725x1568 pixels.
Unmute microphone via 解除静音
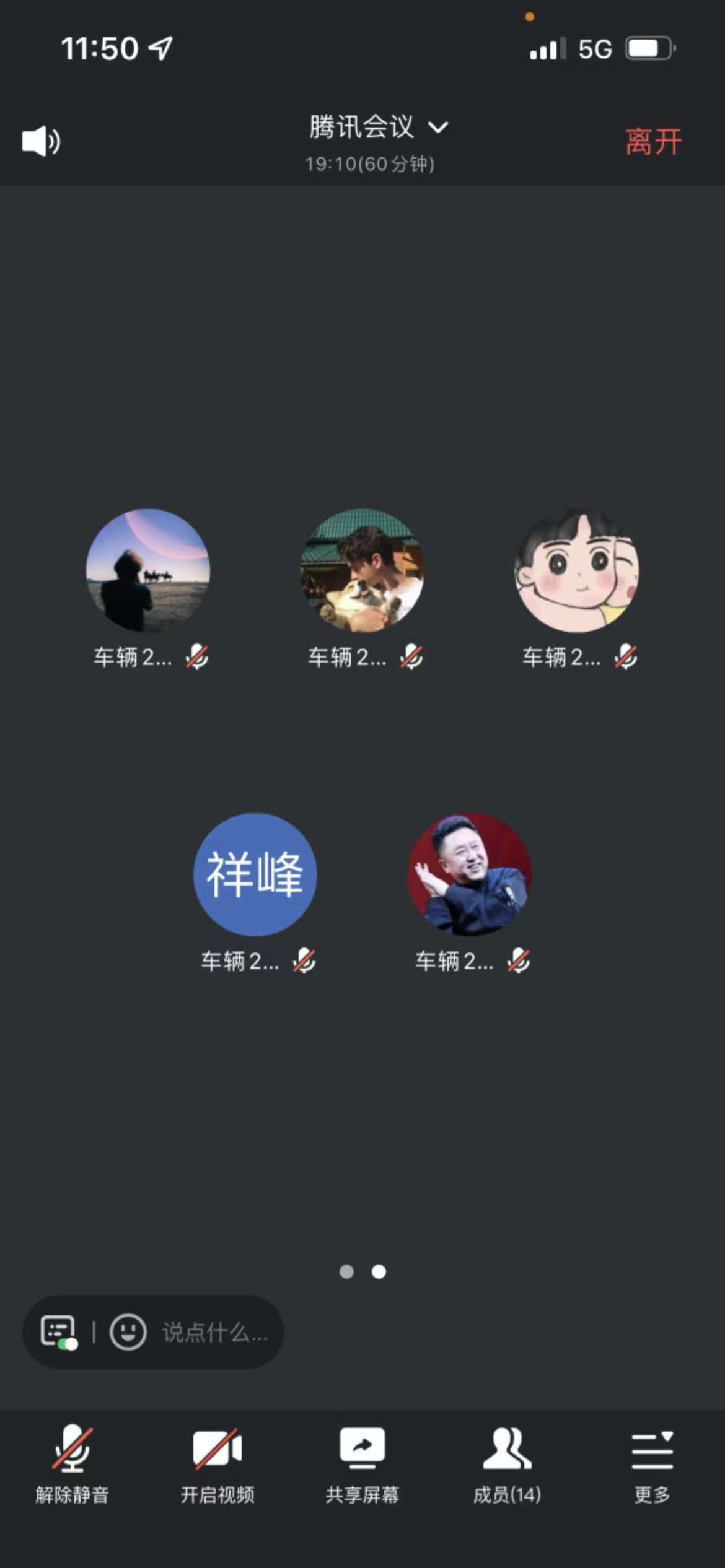(72, 1466)
